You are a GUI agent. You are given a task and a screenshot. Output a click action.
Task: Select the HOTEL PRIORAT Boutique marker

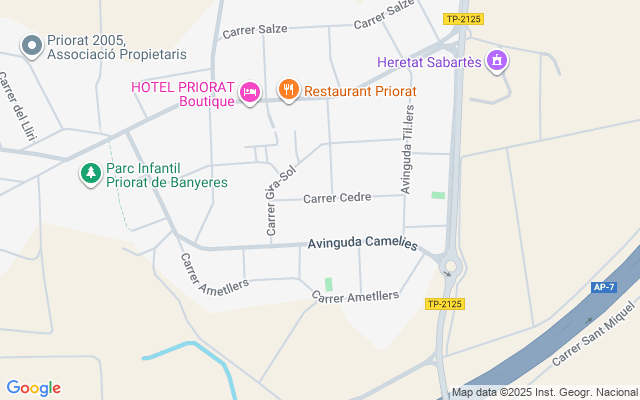pos(250,92)
